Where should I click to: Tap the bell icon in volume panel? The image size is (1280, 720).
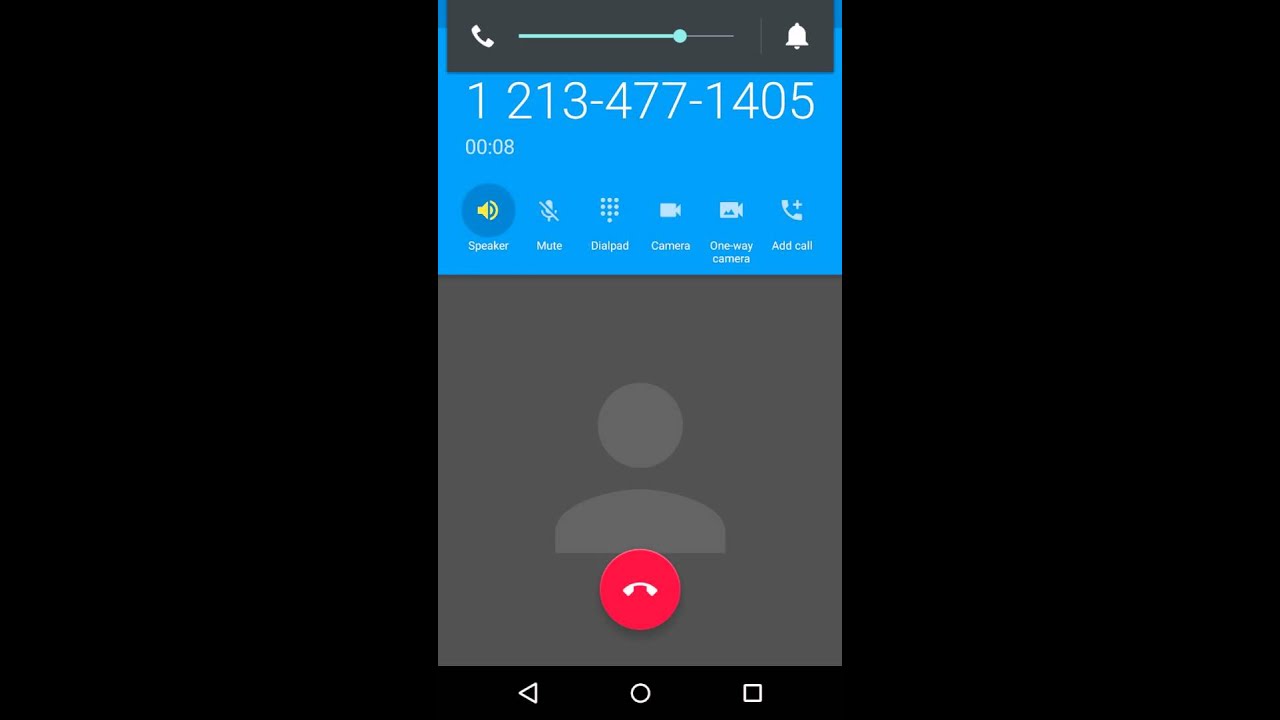(796, 36)
